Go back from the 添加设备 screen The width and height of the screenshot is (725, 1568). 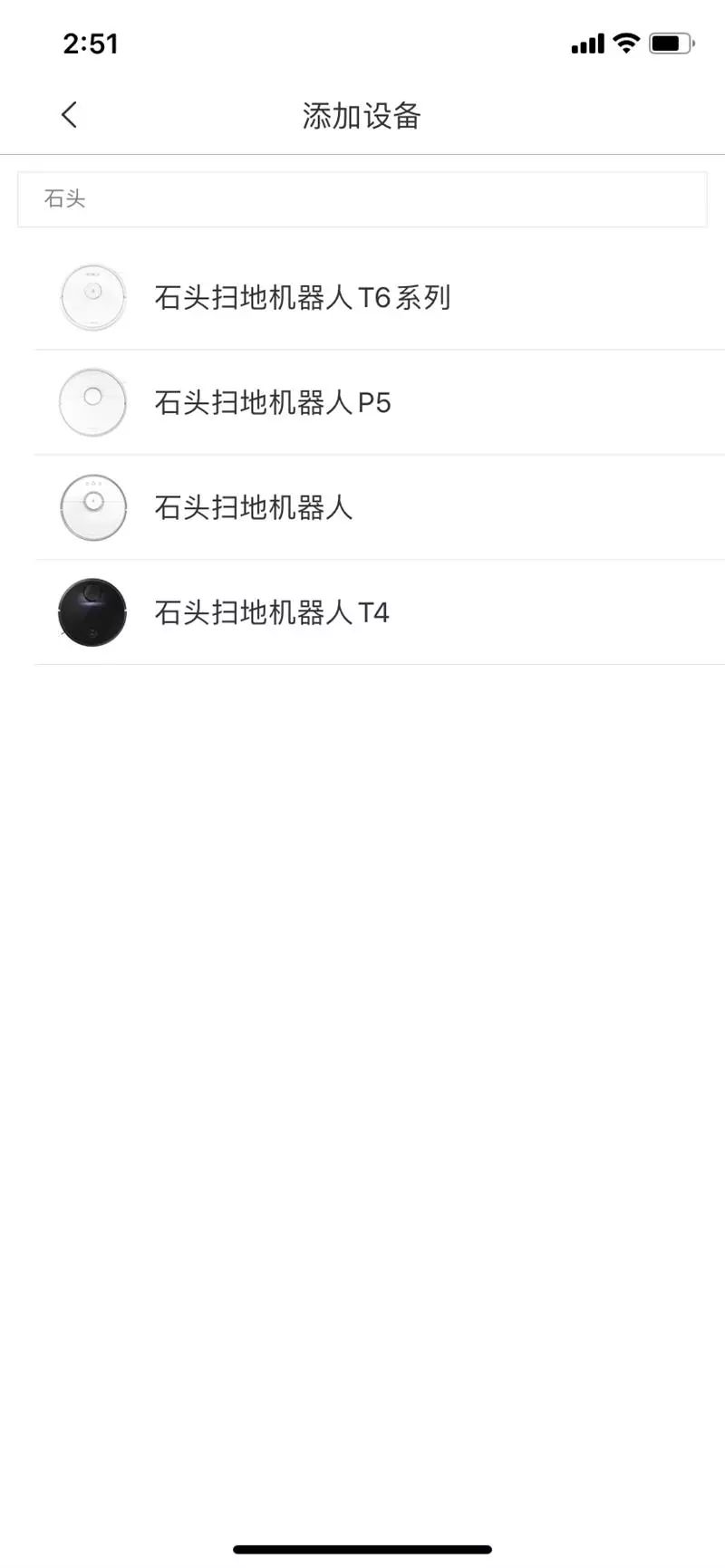(x=69, y=115)
